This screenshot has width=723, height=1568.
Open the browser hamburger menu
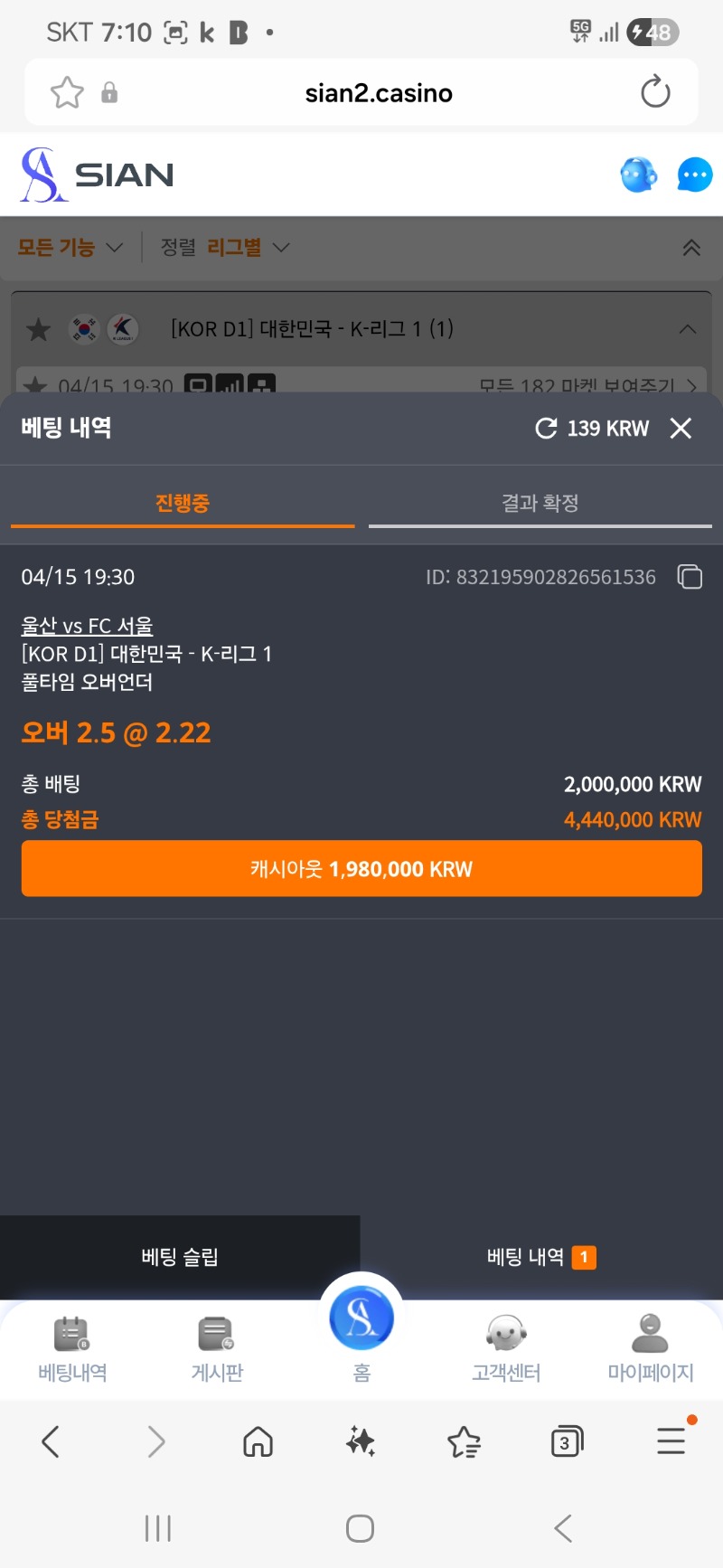[671, 1441]
